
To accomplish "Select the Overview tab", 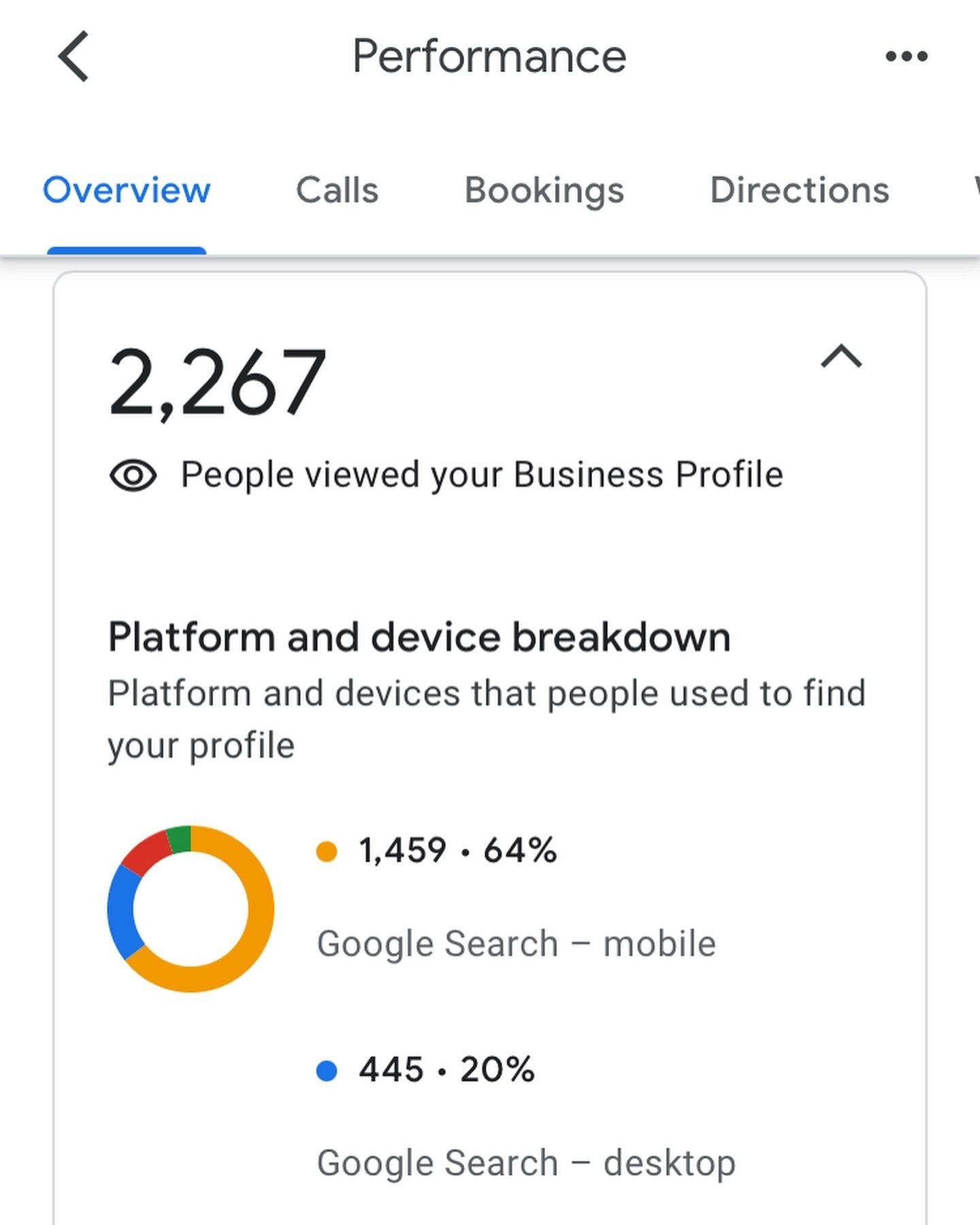I will coord(127,191).
